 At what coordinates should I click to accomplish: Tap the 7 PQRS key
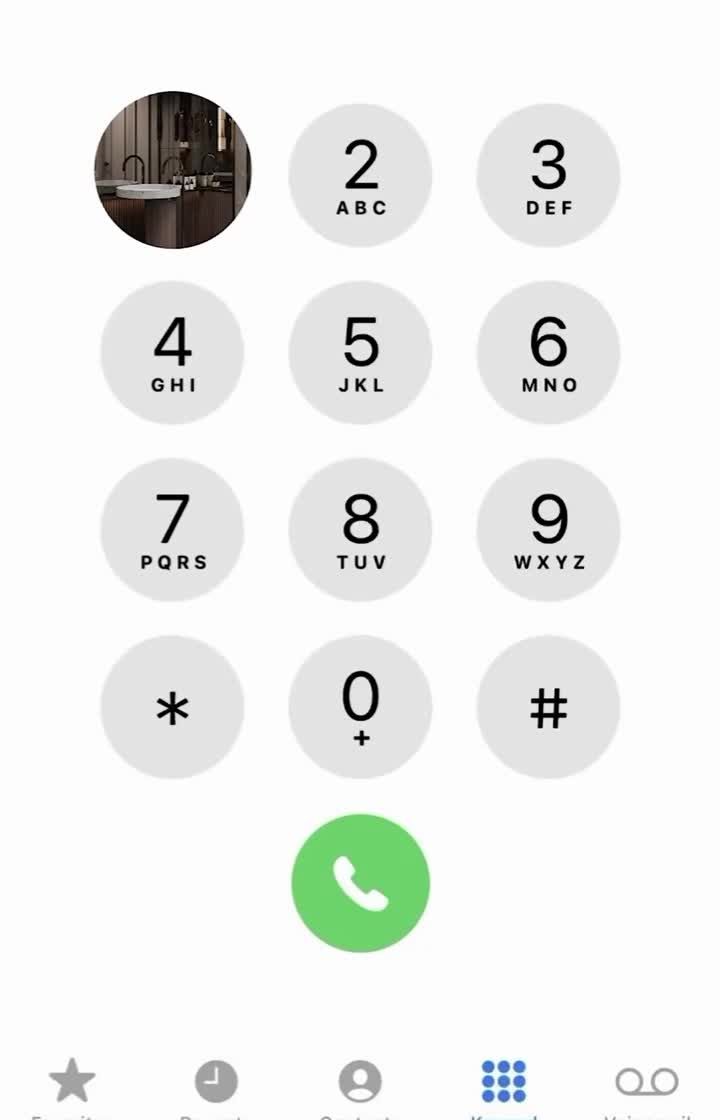click(172, 530)
